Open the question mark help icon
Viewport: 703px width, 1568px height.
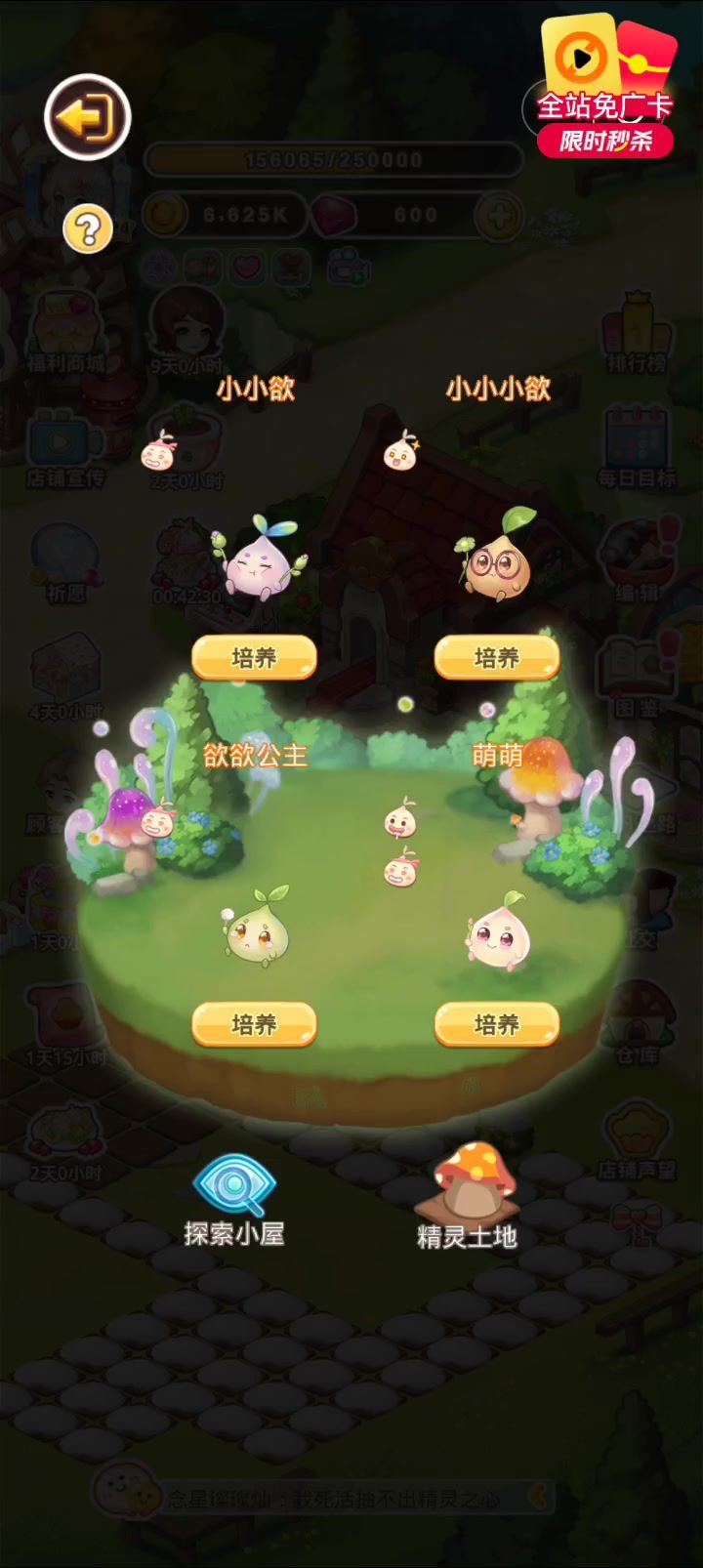click(88, 230)
